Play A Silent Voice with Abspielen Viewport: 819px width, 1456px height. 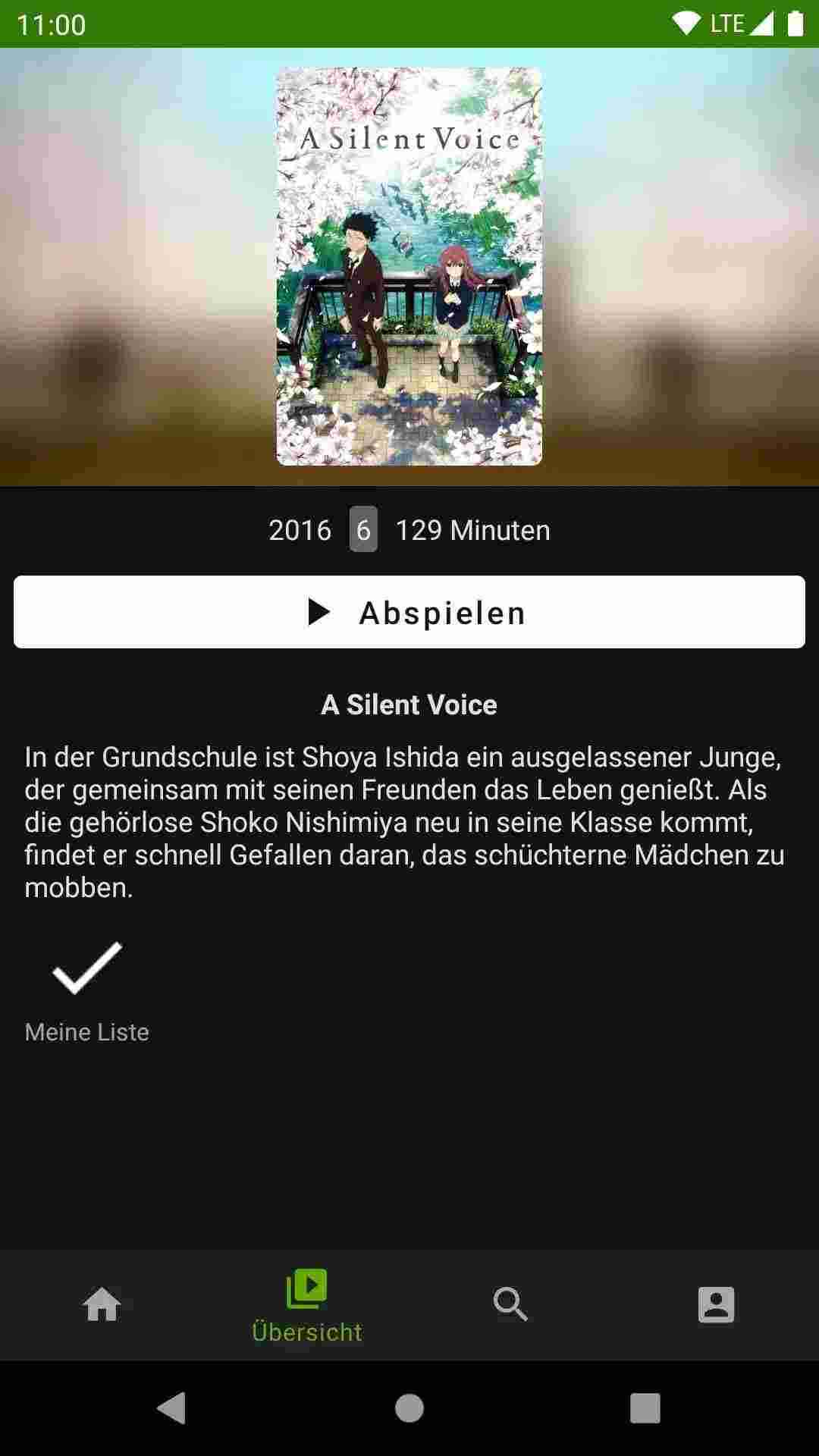[409, 612]
